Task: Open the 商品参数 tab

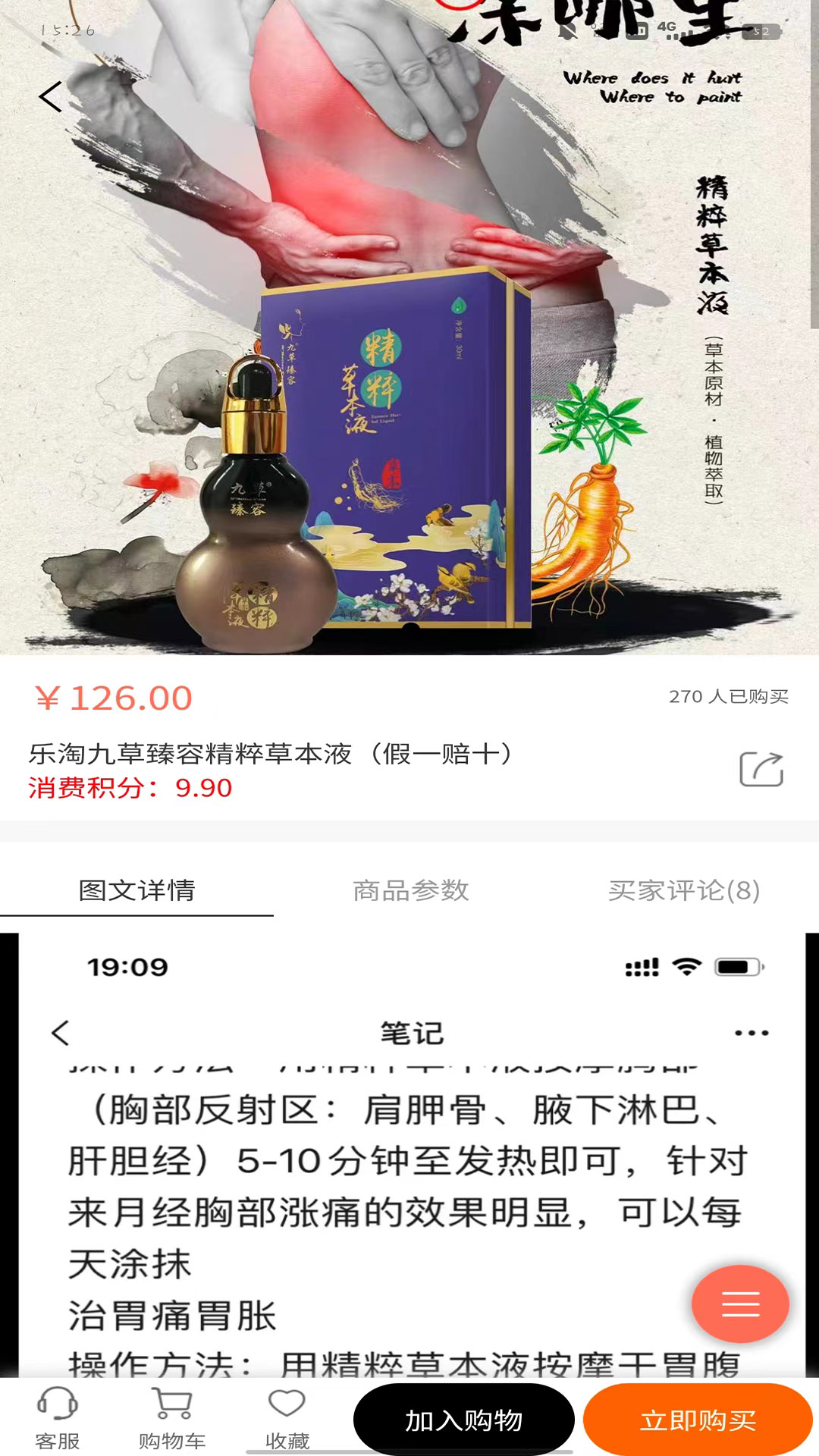Action: click(410, 890)
